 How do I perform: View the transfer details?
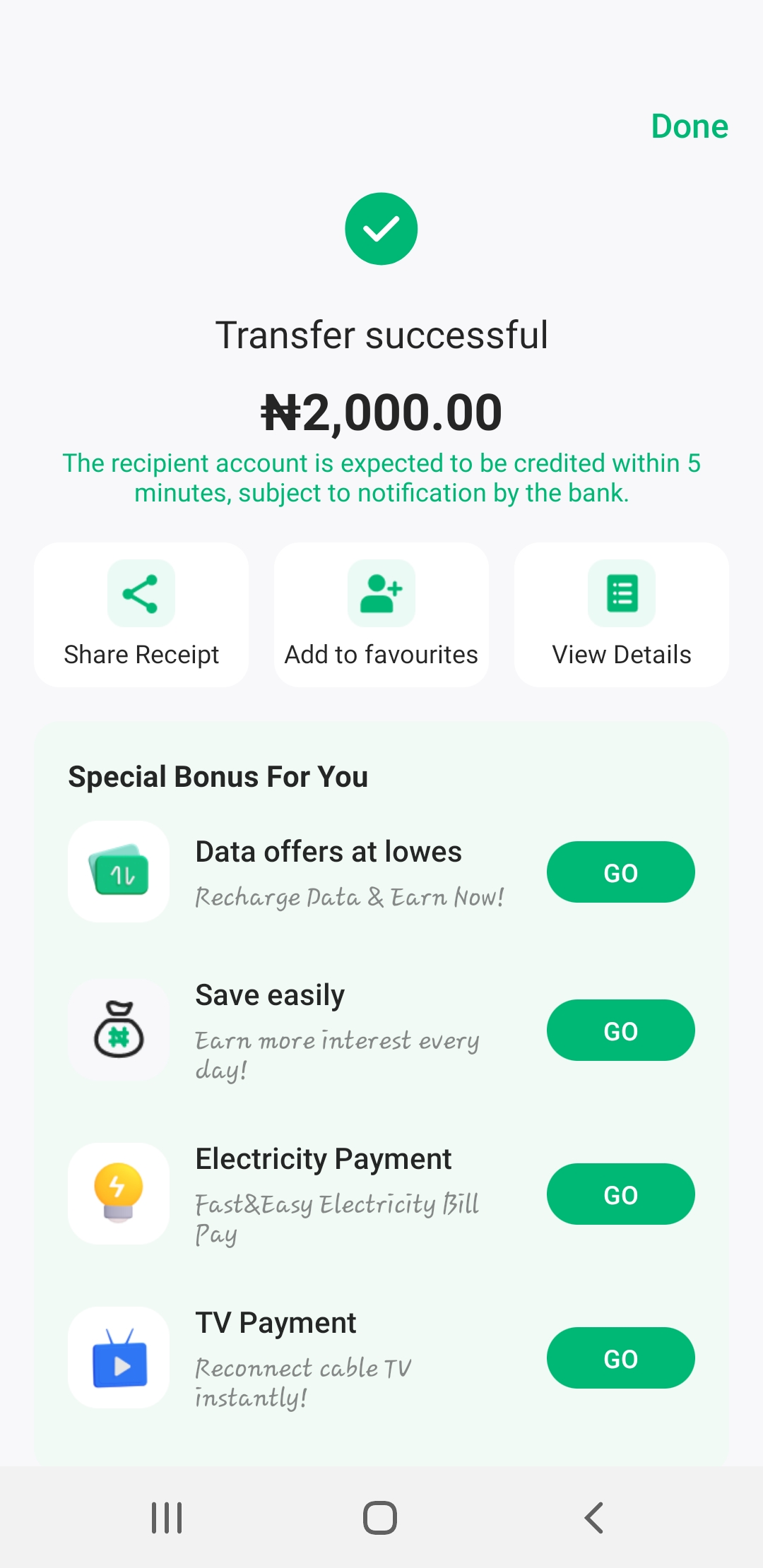[x=622, y=614]
